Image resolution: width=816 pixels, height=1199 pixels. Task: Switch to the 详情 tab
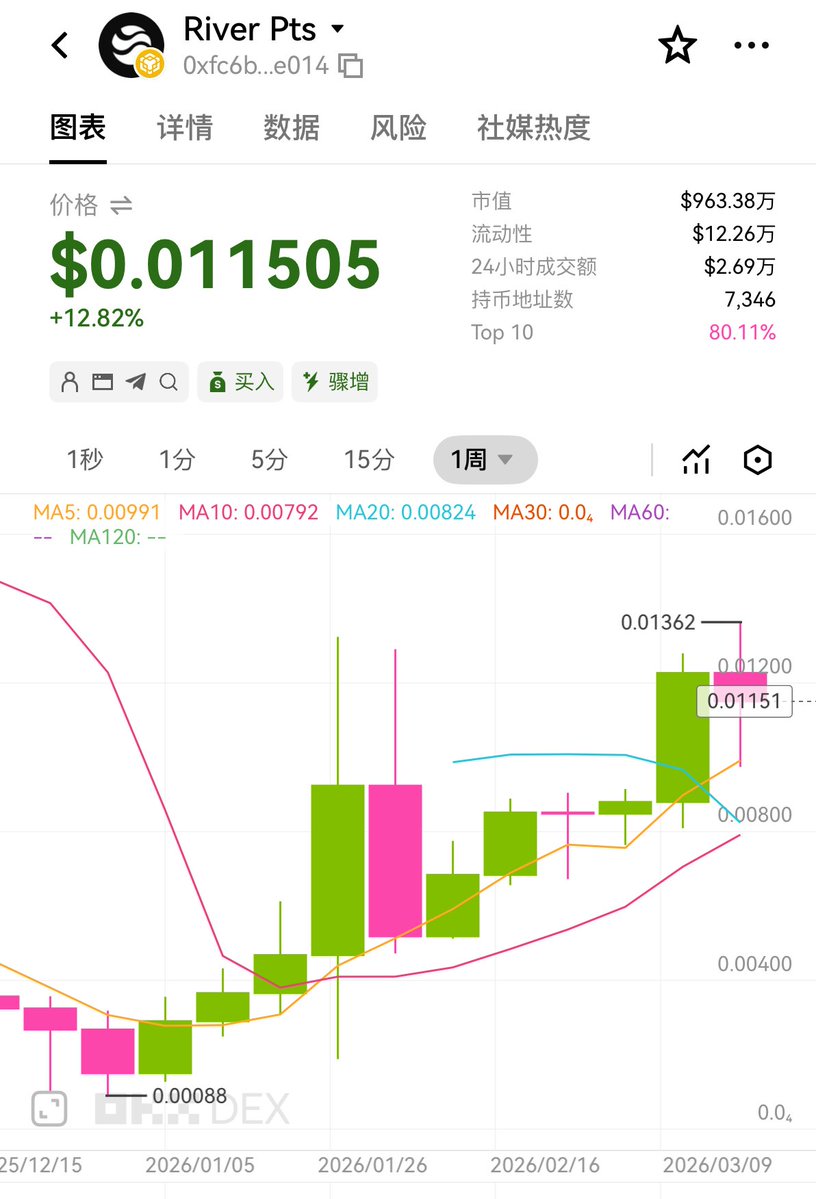tap(185, 127)
